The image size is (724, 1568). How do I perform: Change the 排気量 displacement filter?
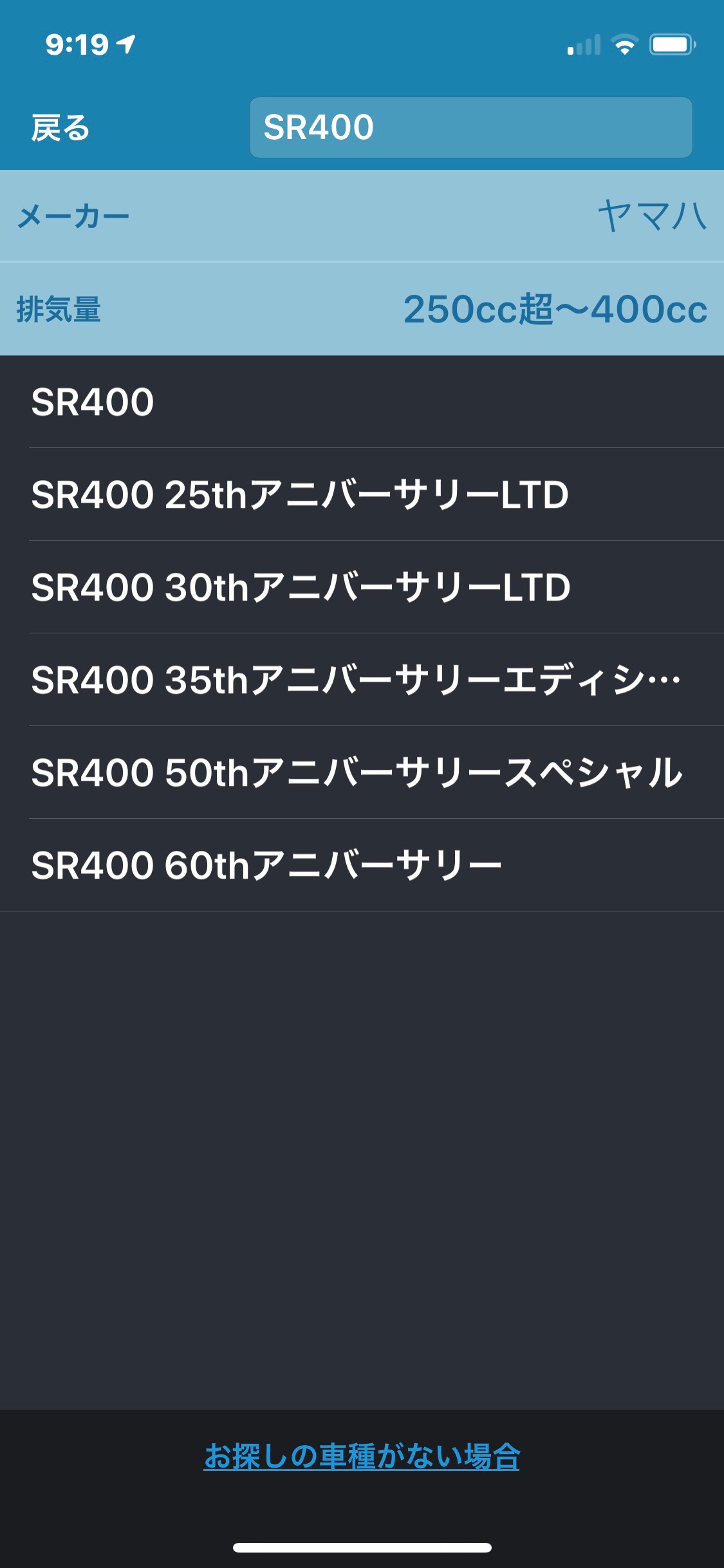tap(362, 309)
